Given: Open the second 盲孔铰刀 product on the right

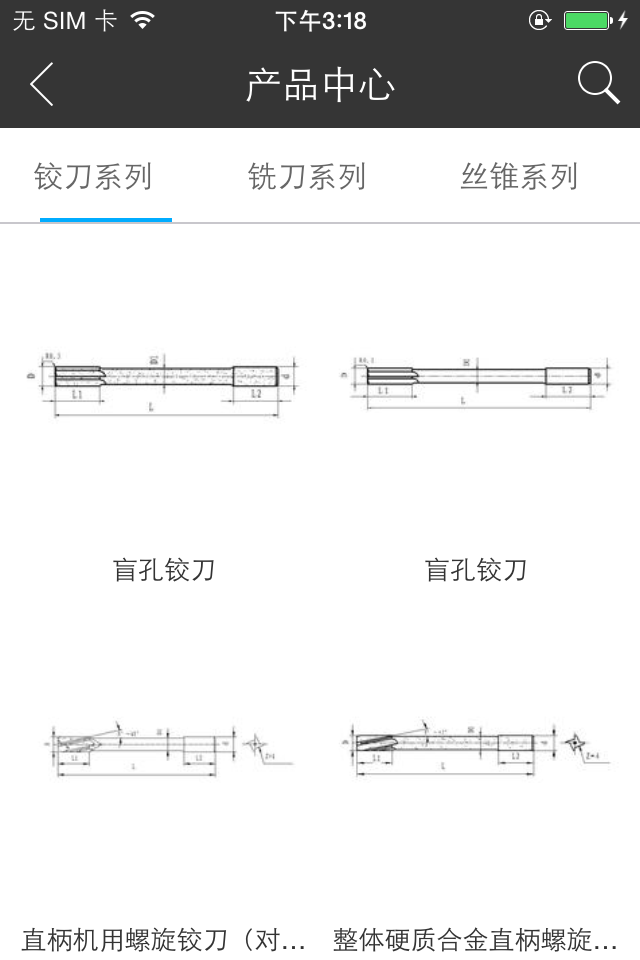Looking at the screenshot, I should pyautogui.click(x=476, y=420).
